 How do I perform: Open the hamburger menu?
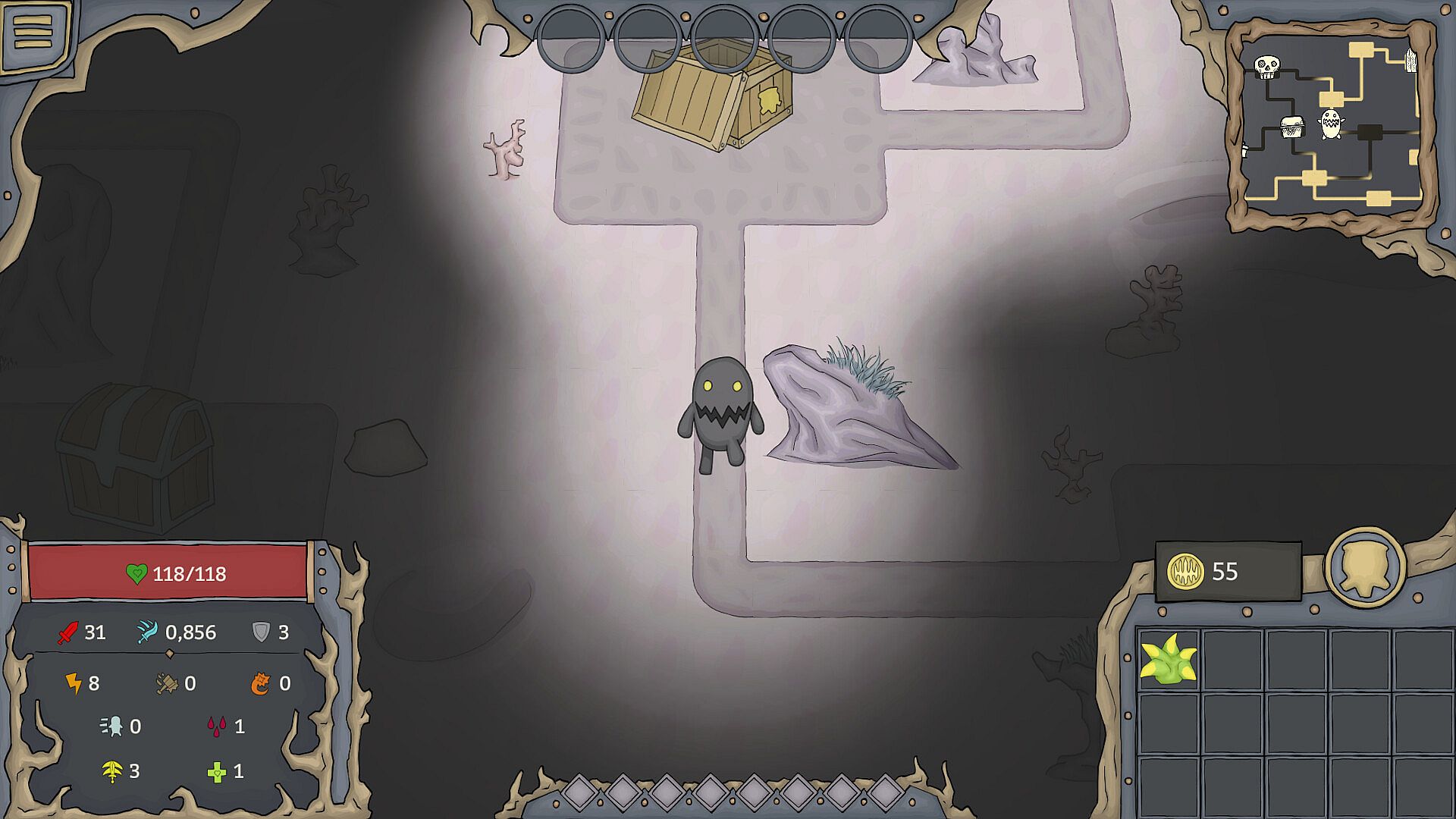pos(33,33)
